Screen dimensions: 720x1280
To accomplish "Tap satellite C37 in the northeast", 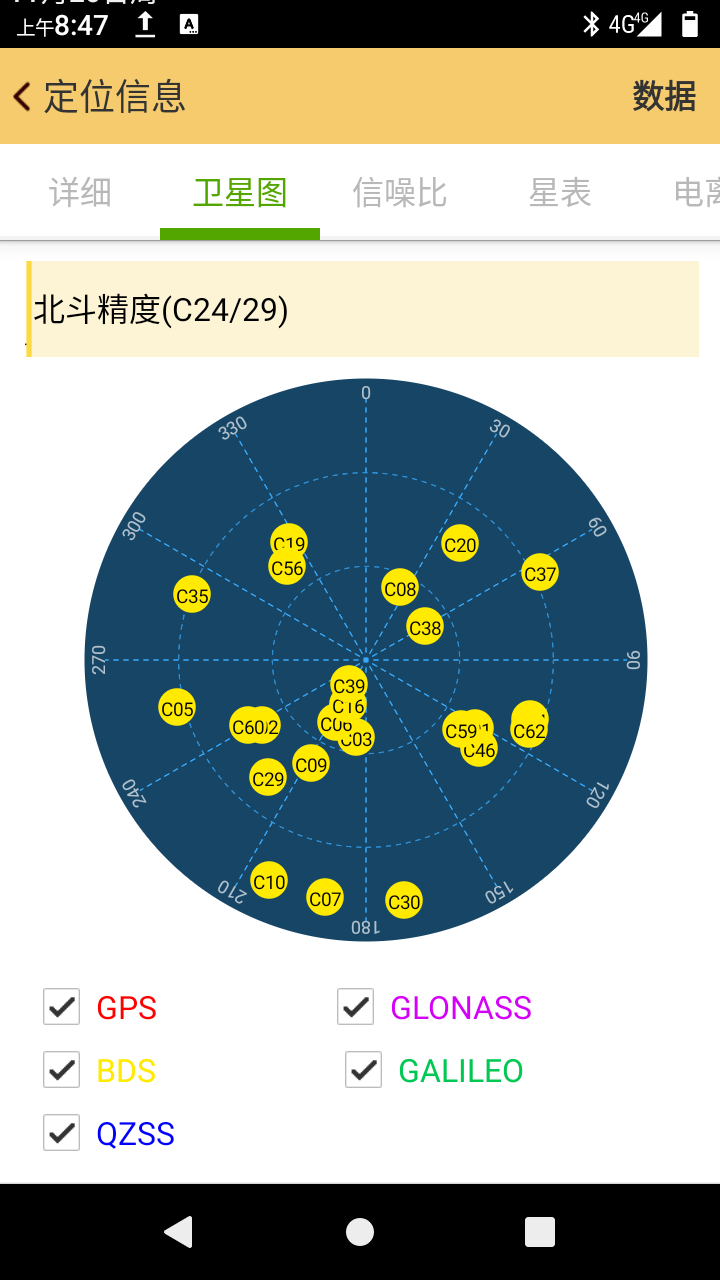I will click(539, 572).
